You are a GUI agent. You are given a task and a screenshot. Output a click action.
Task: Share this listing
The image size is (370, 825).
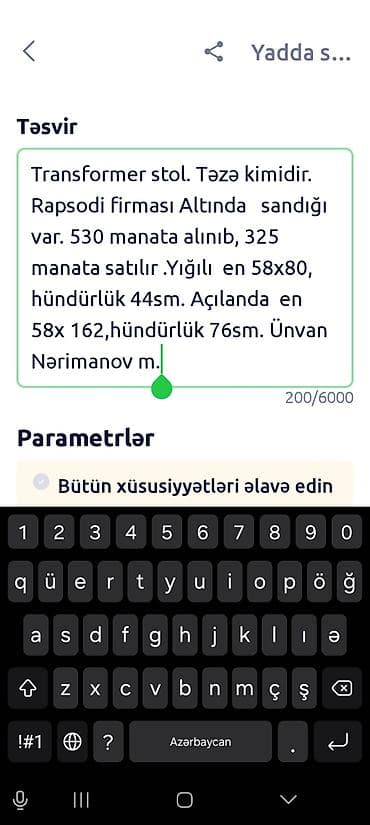click(214, 52)
